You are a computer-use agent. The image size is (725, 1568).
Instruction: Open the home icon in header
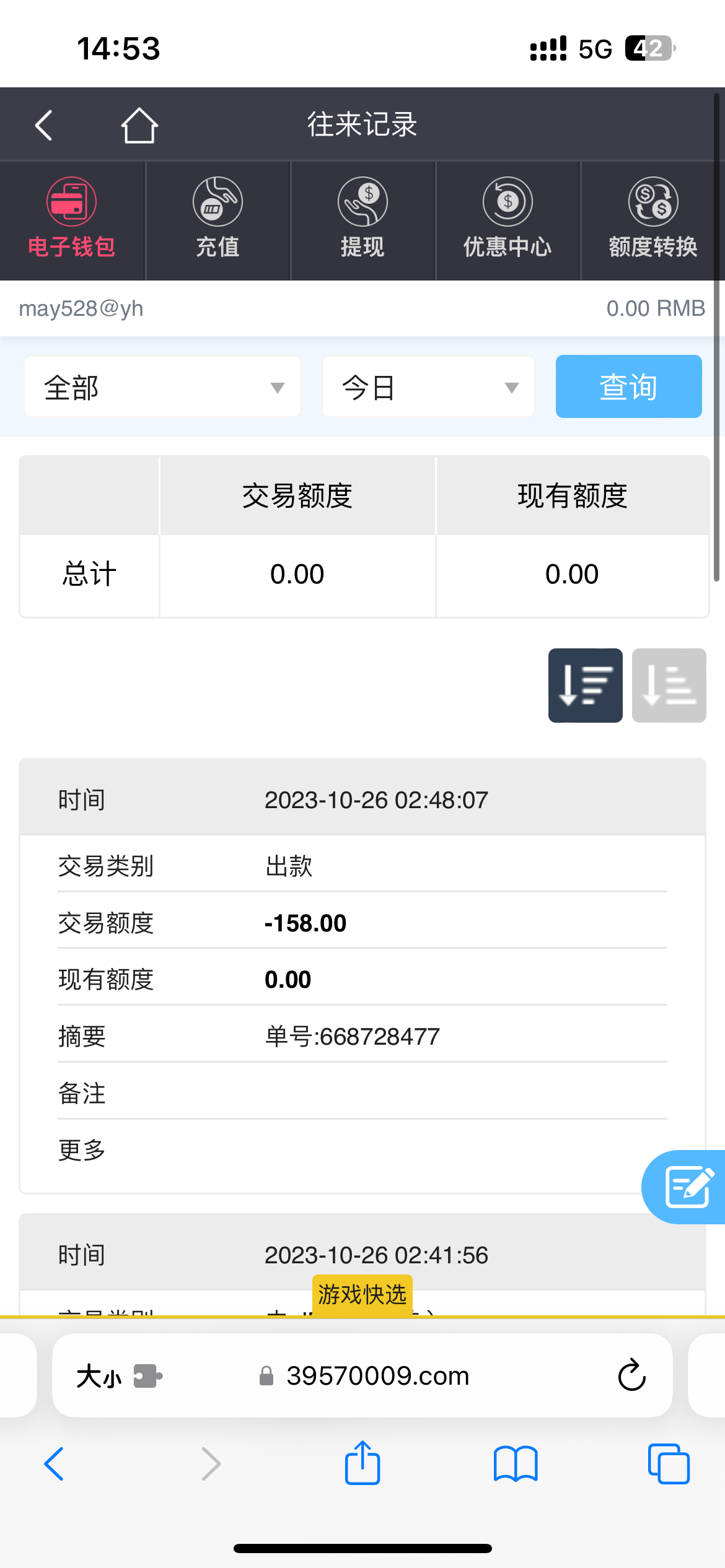[139, 126]
